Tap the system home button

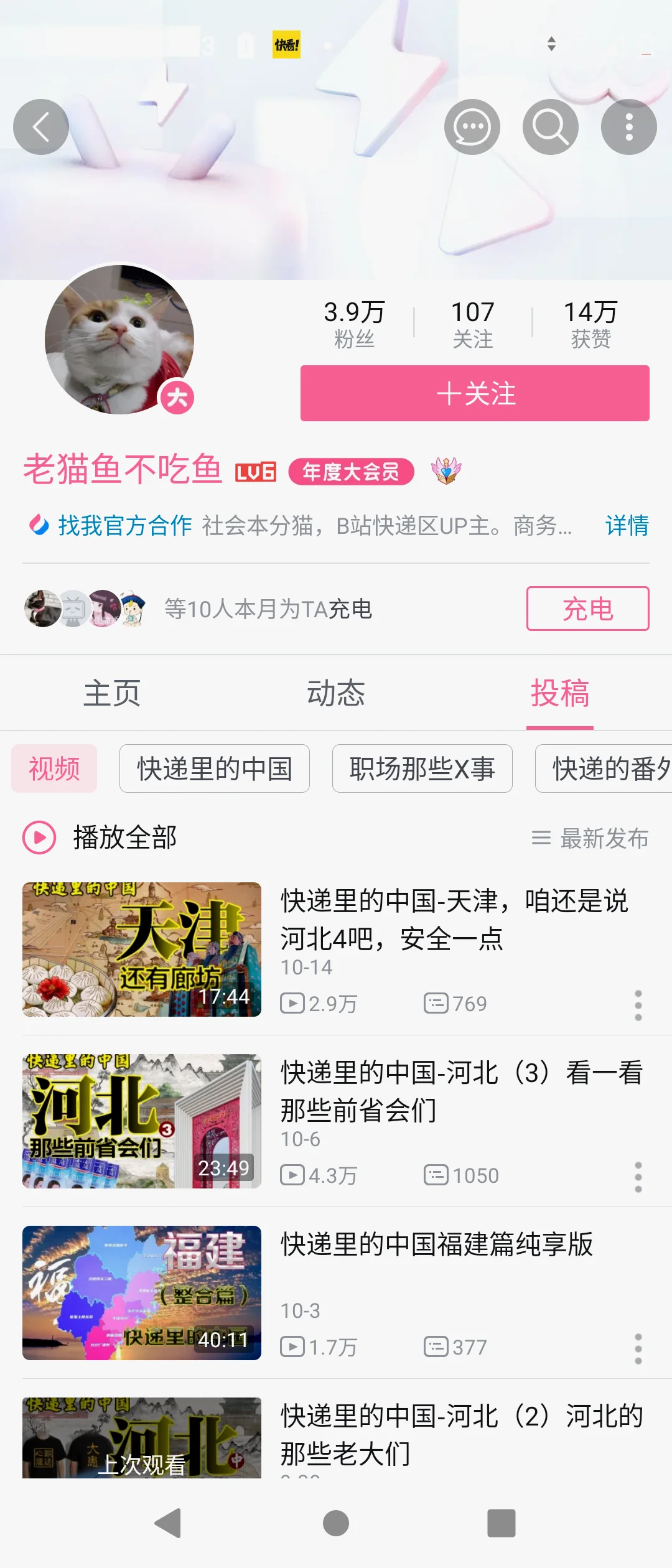click(x=336, y=1523)
